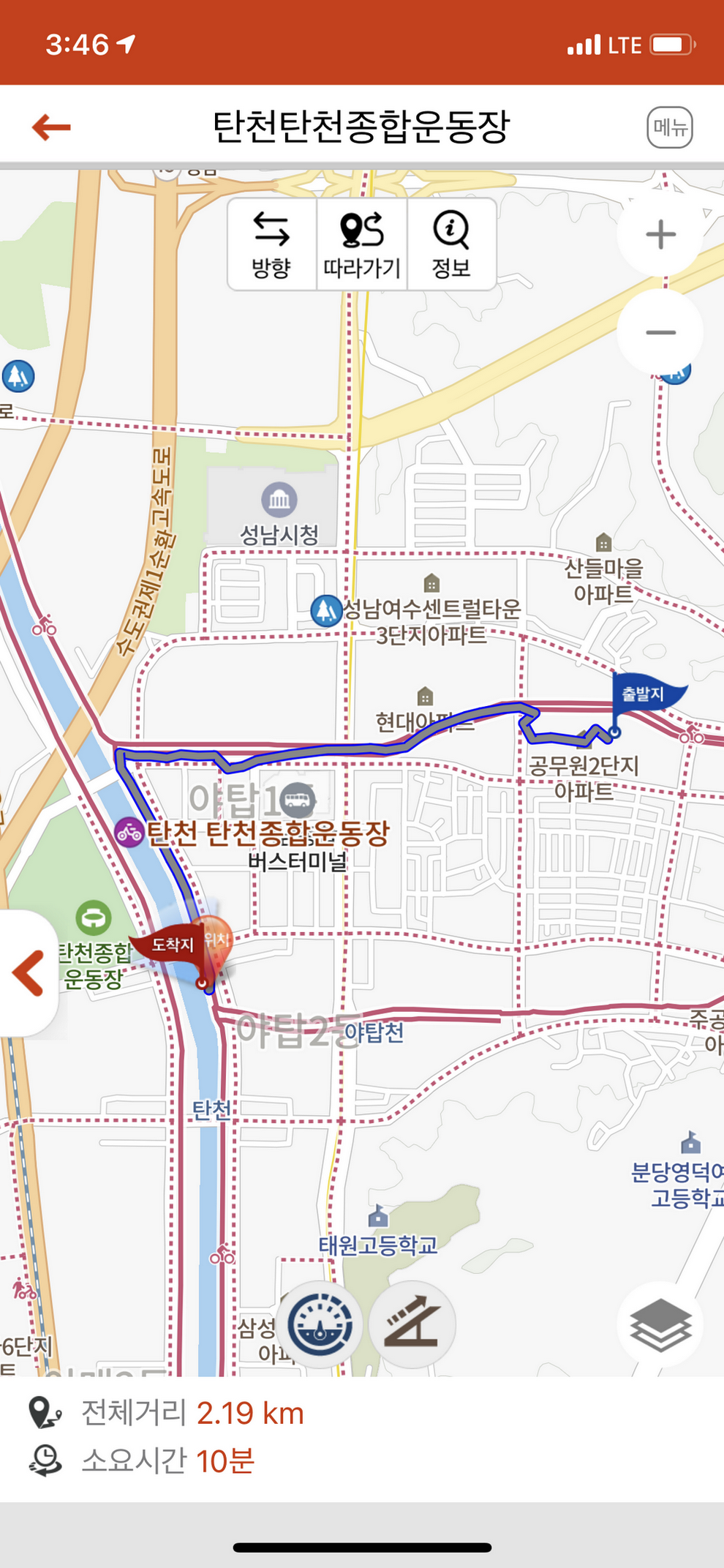Open the elevation profile button
The width and height of the screenshot is (724, 1568).
(412, 1324)
